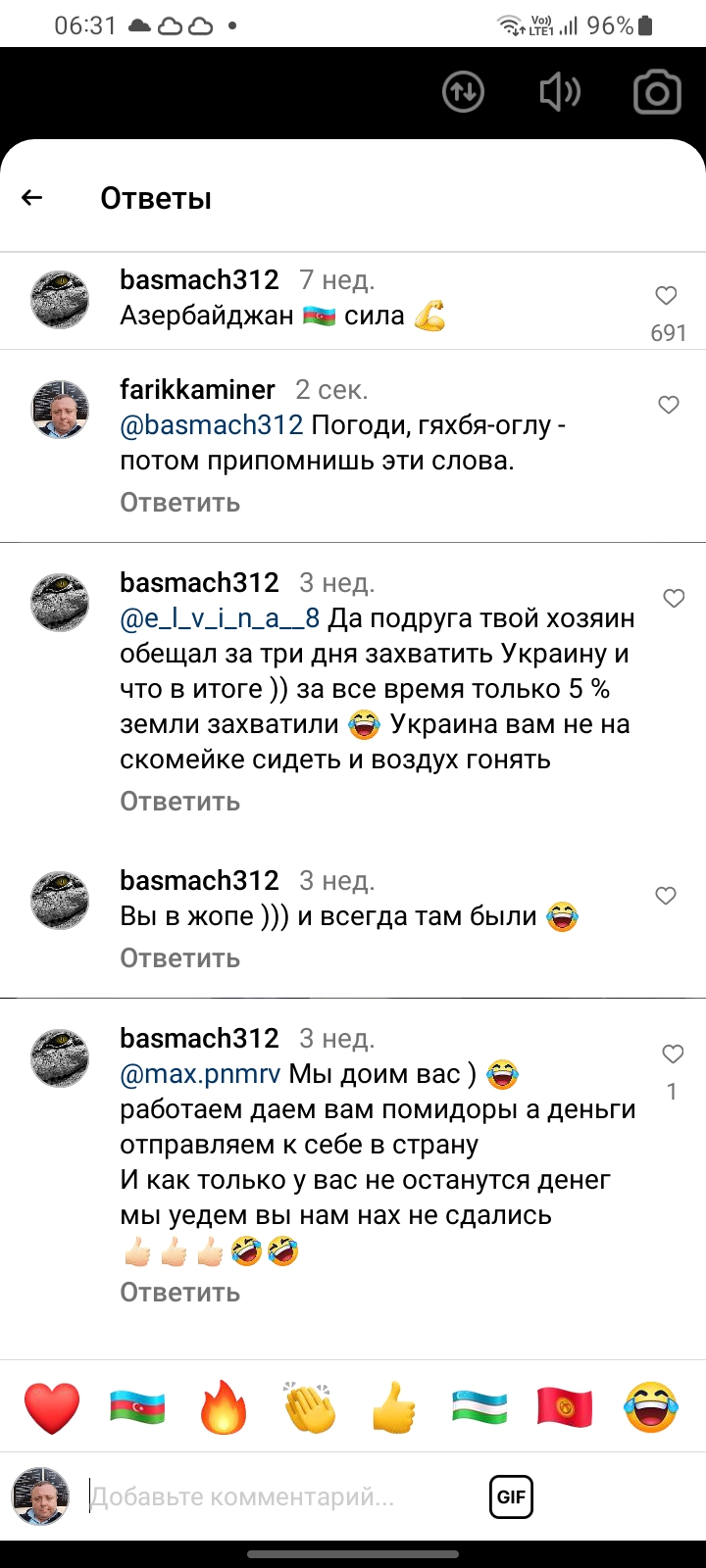Like the comment mentioning @e_l_v_i_n_a__8
The image size is (706, 1568).
[674, 599]
